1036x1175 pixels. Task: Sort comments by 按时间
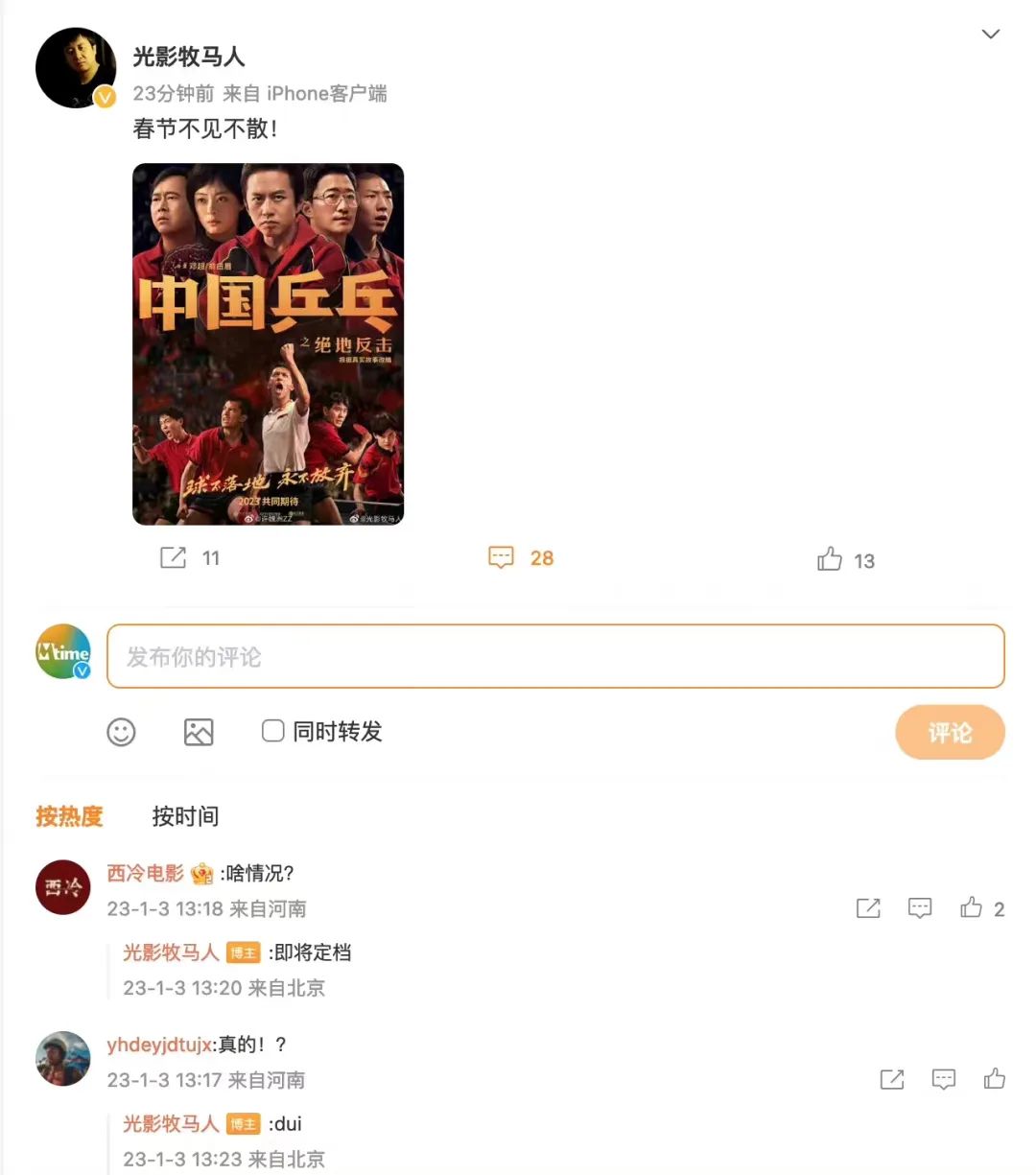click(185, 816)
